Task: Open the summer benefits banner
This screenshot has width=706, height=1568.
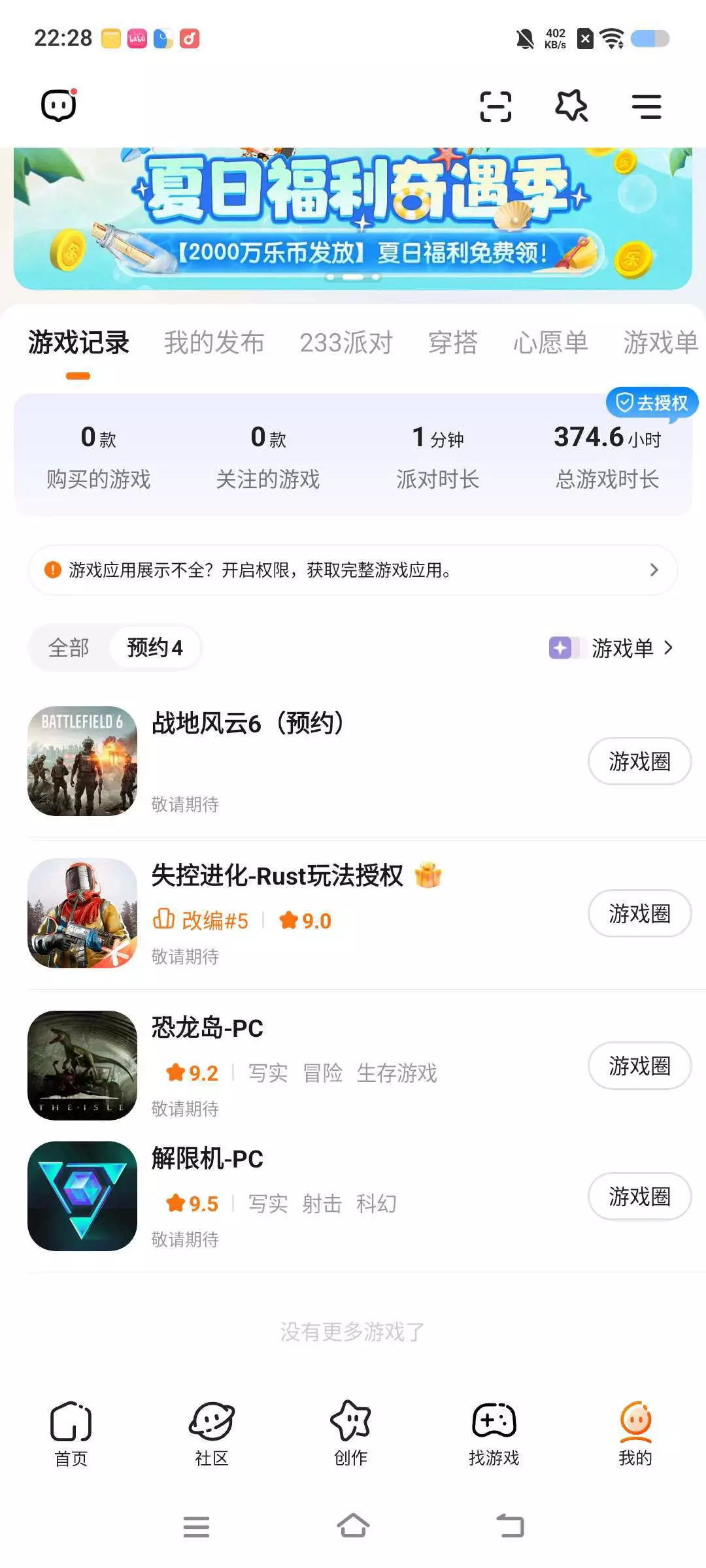Action: click(x=353, y=219)
